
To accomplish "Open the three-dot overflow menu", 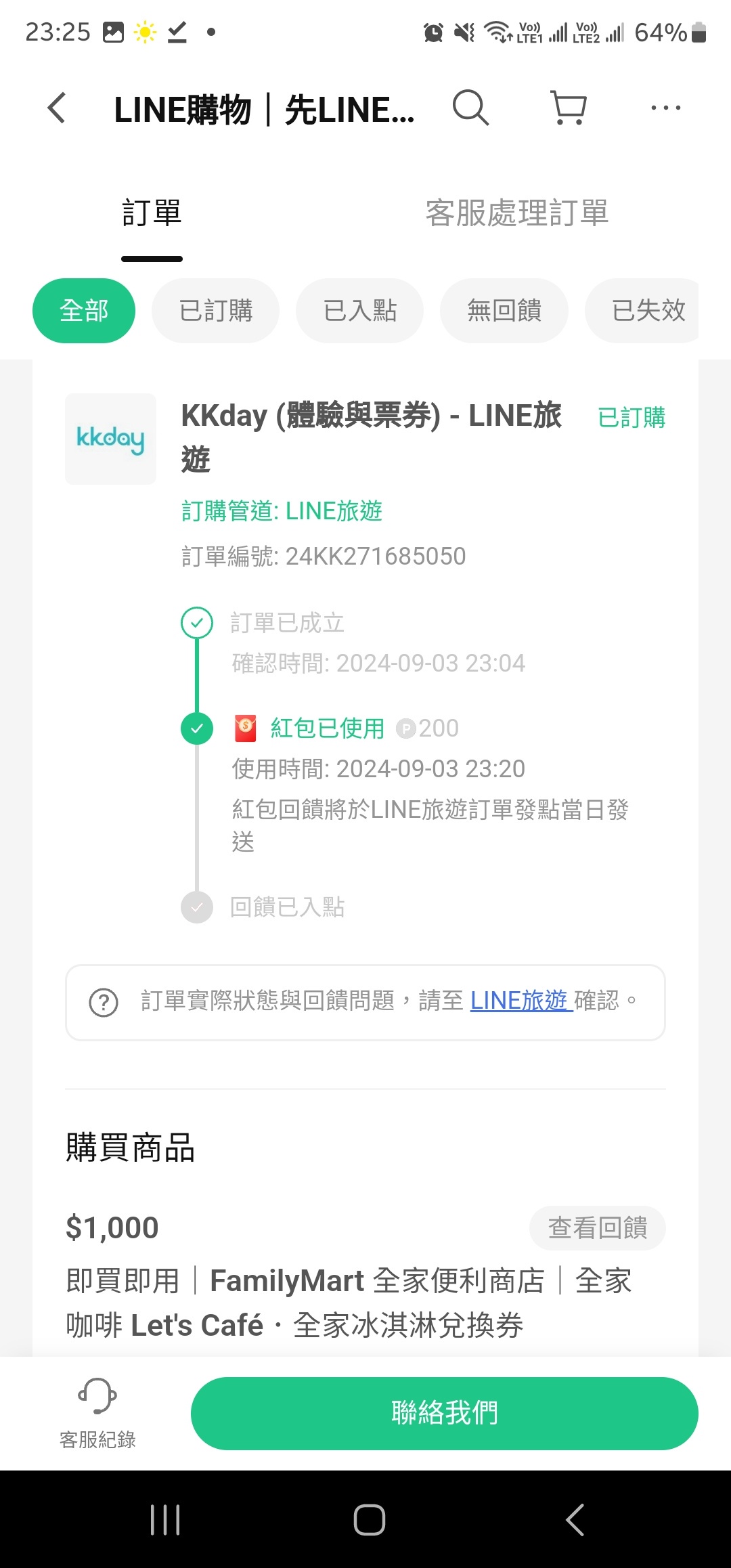I will (x=665, y=108).
